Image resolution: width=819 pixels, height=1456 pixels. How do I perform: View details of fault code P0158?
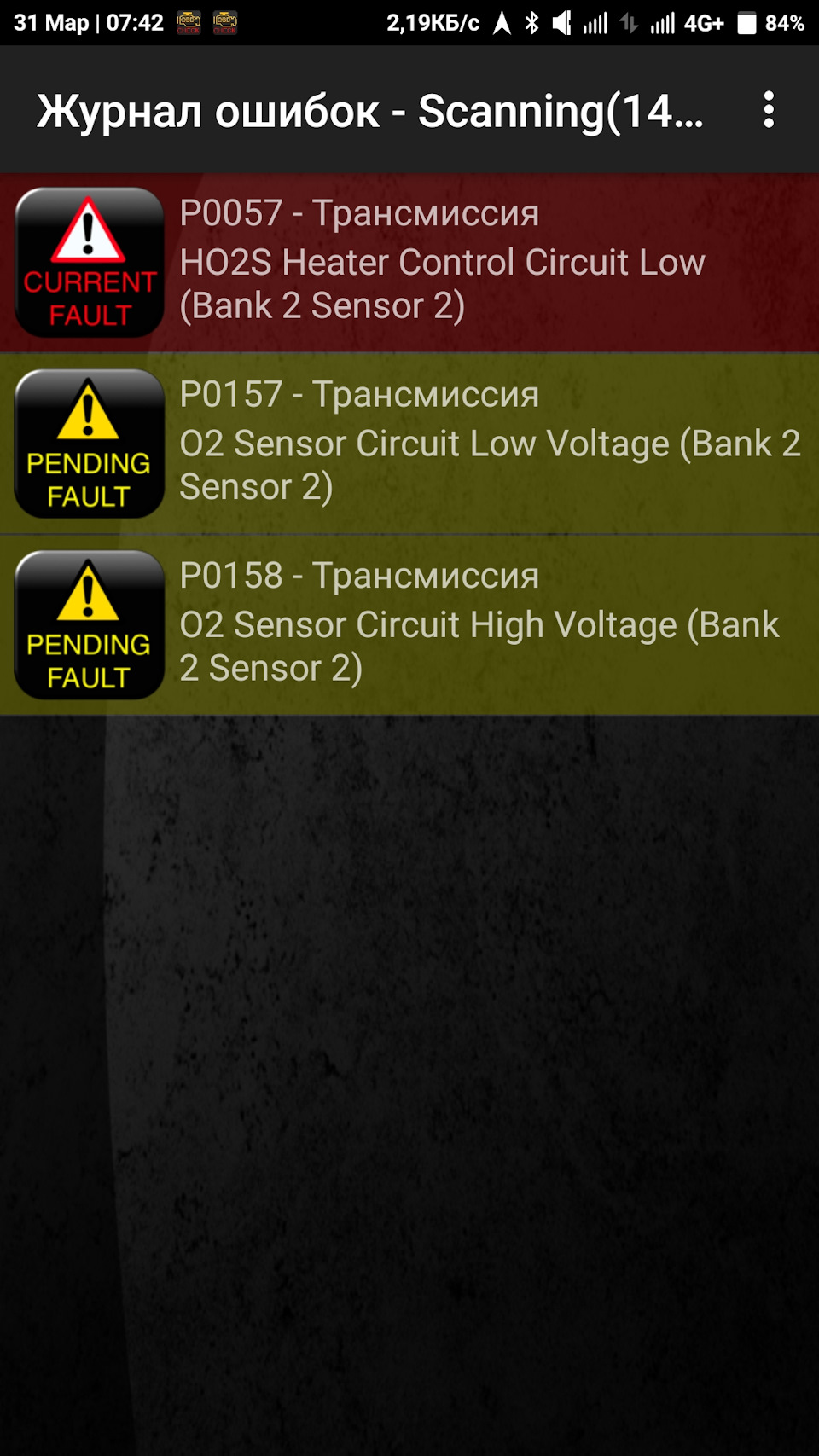coord(444,624)
